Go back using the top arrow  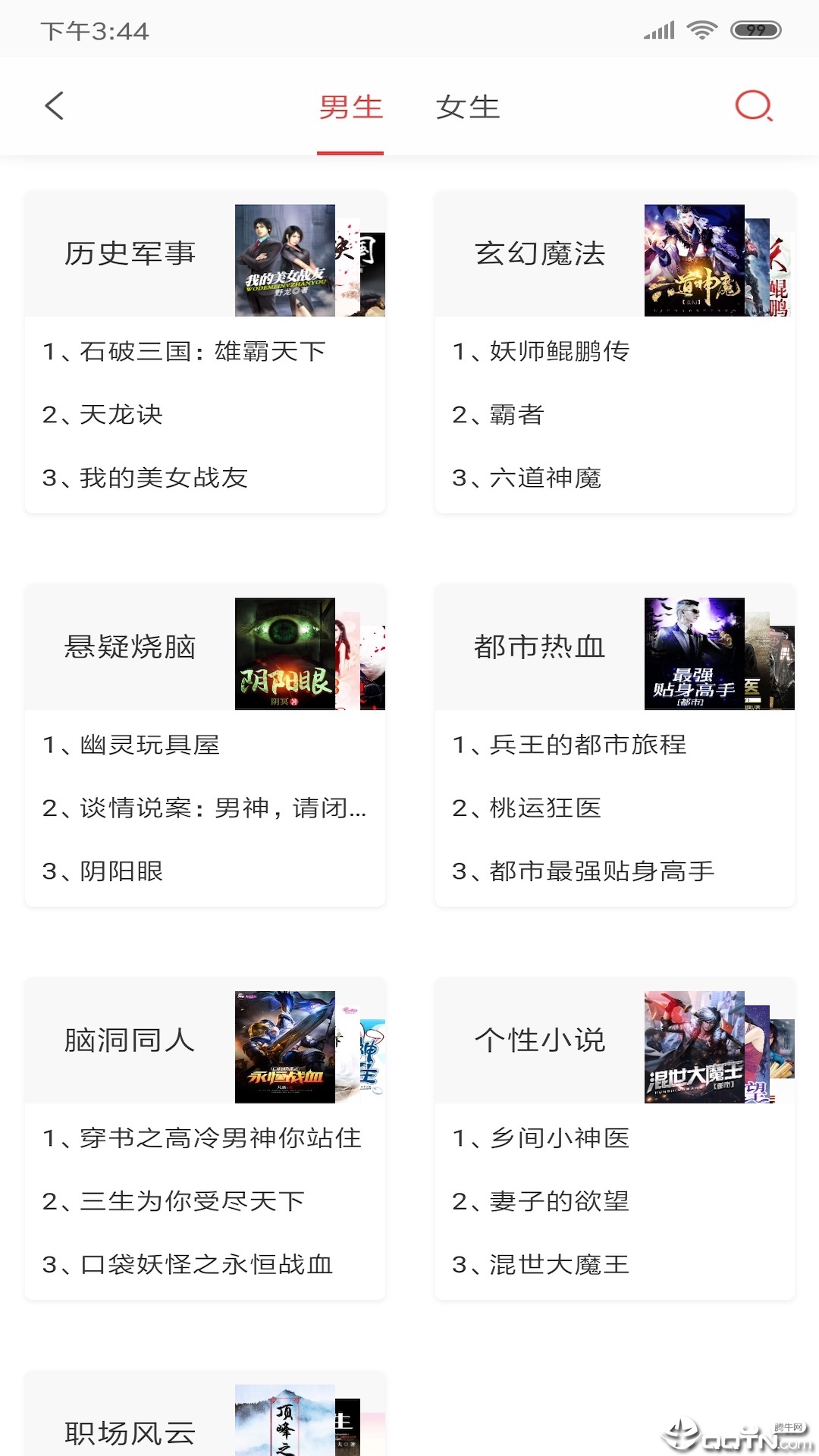pos(55,106)
